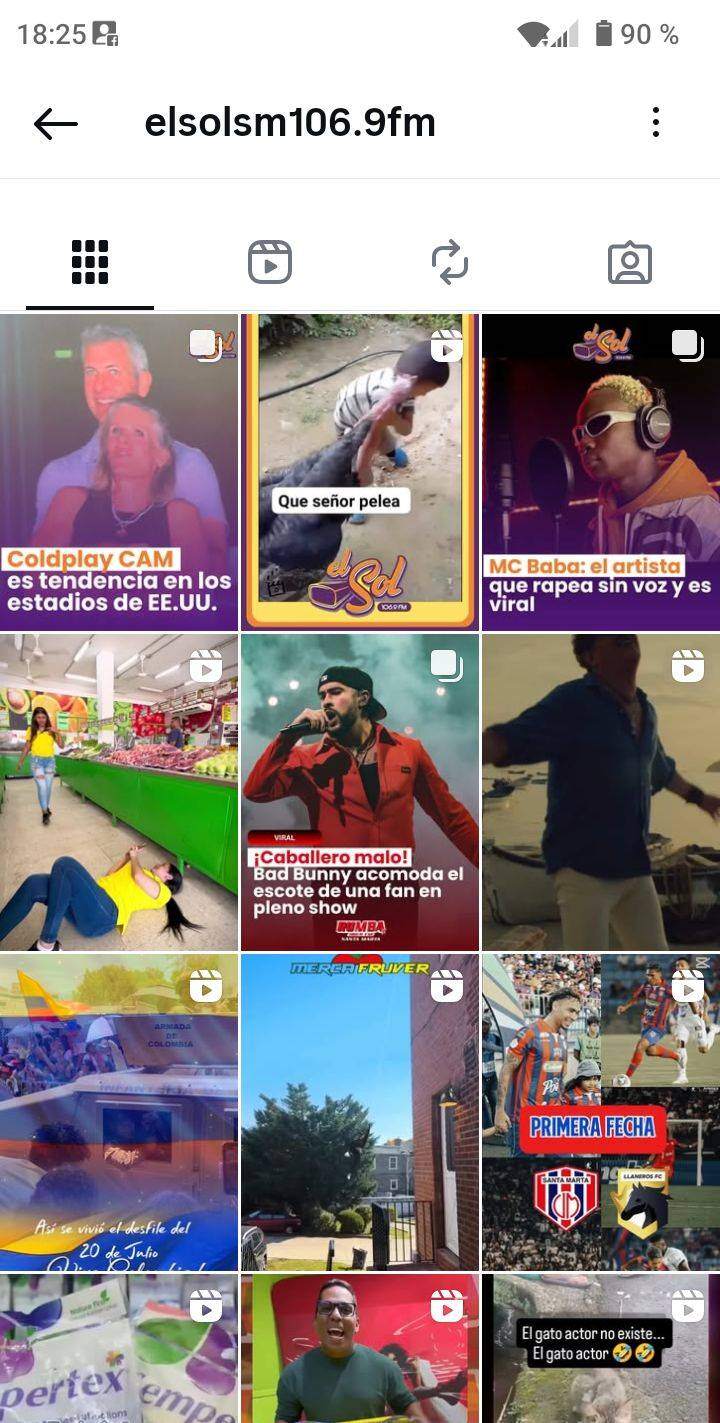Image resolution: width=720 pixels, height=1423 pixels.
Task: Switch to the Reels tab
Action: point(270,263)
